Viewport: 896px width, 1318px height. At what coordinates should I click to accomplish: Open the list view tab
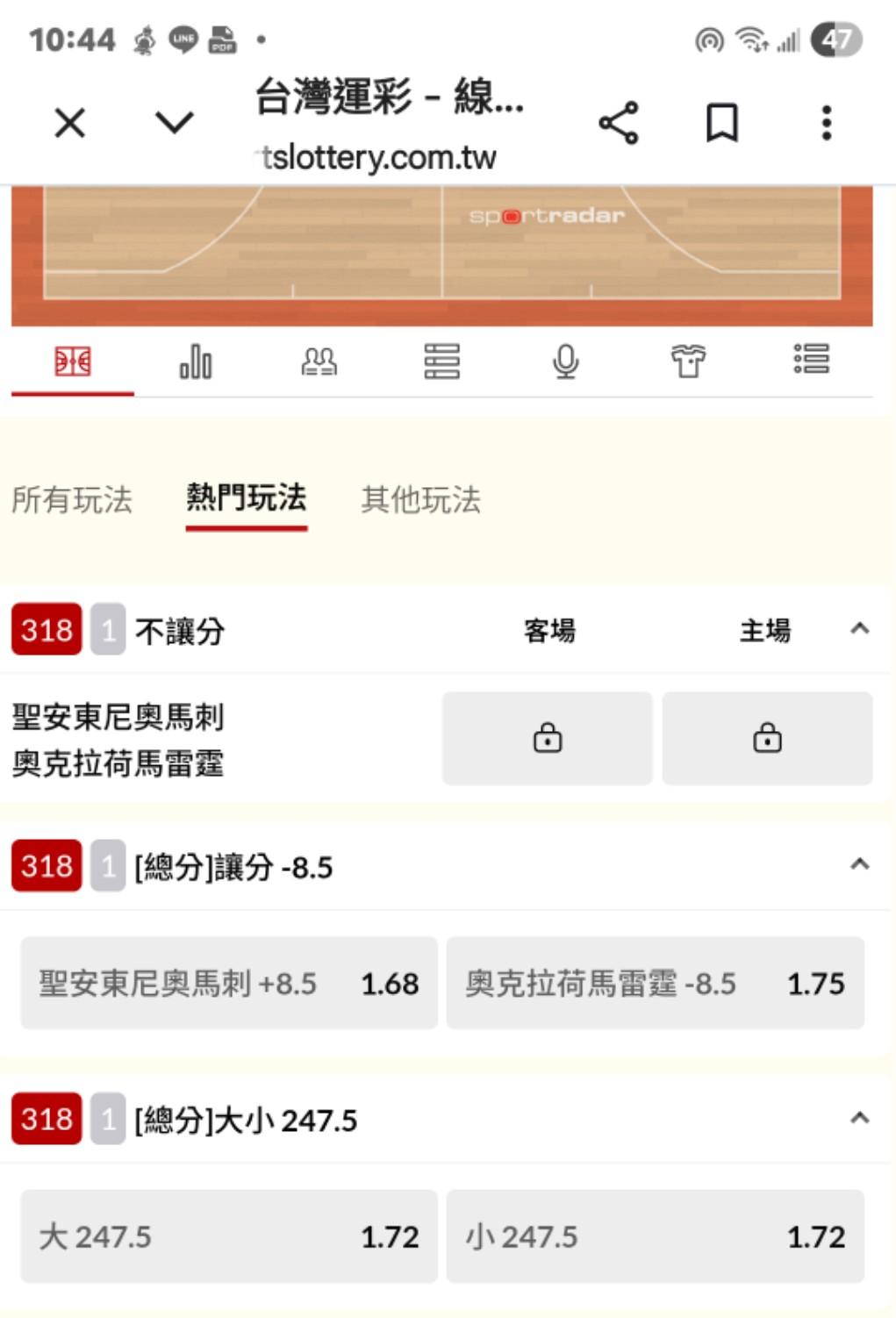click(x=812, y=359)
